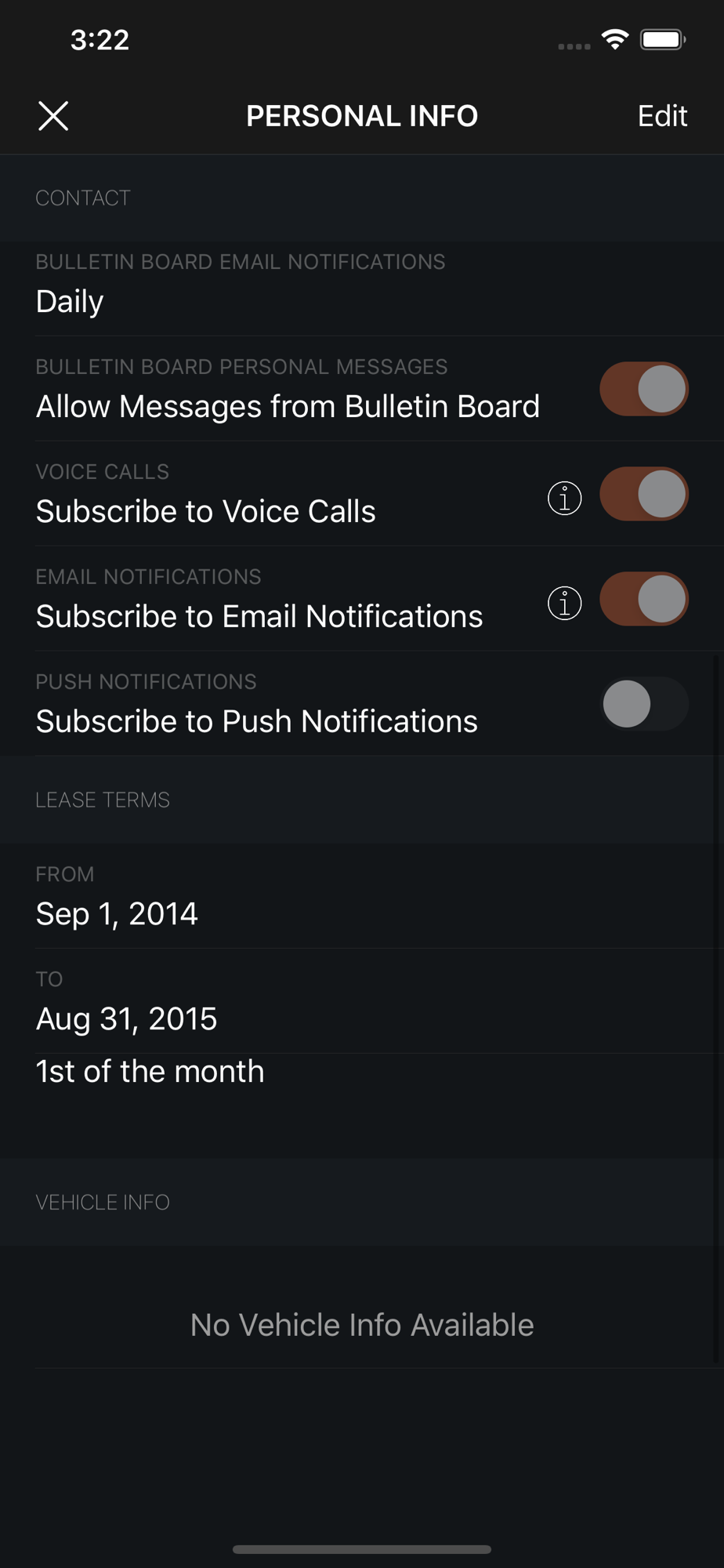
Task: Tap Edit to modify personal info
Action: 662,116
